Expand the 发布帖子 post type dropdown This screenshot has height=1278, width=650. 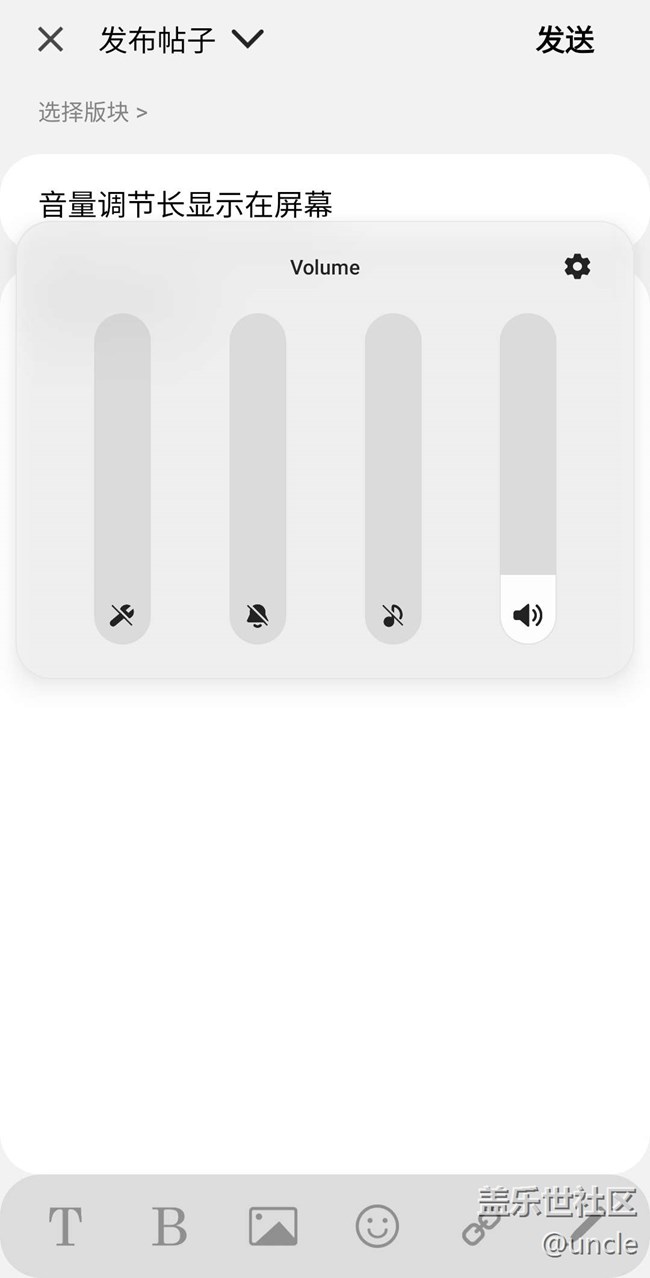pos(247,39)
